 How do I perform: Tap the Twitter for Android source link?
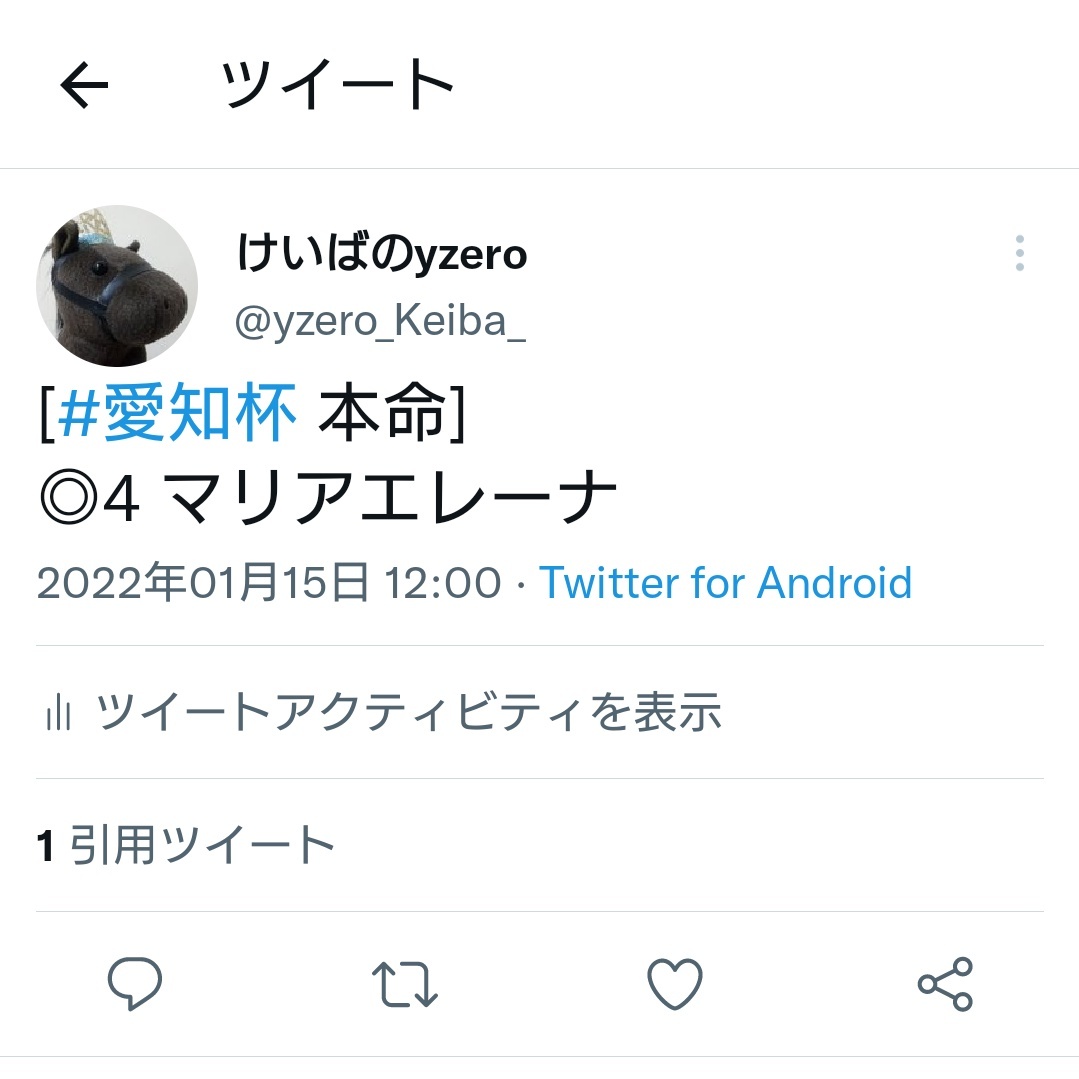point(726,582)
